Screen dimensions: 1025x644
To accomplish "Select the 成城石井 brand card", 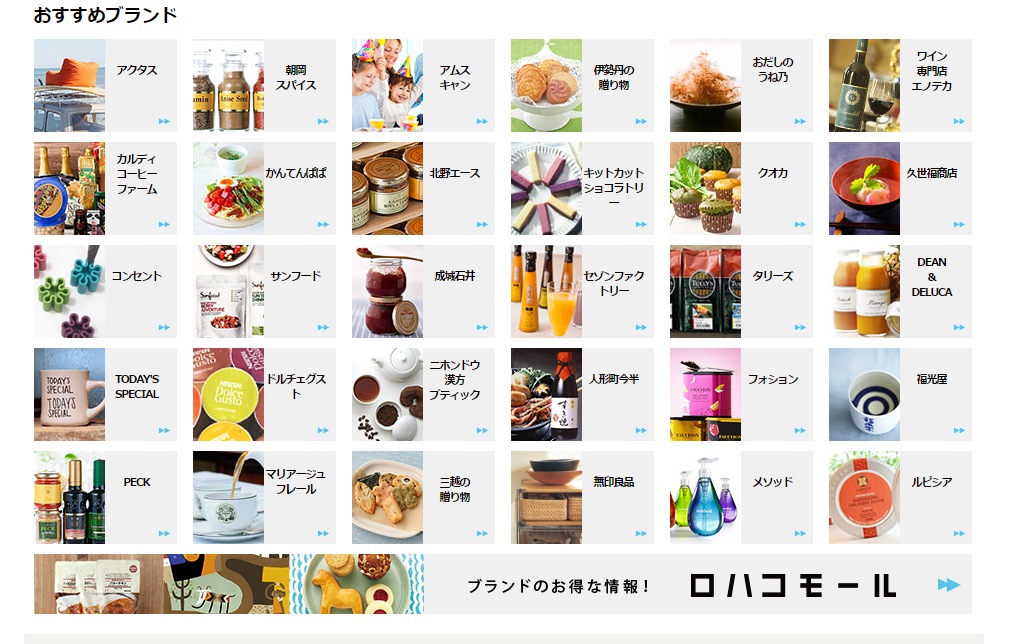I will pos(423,291).
